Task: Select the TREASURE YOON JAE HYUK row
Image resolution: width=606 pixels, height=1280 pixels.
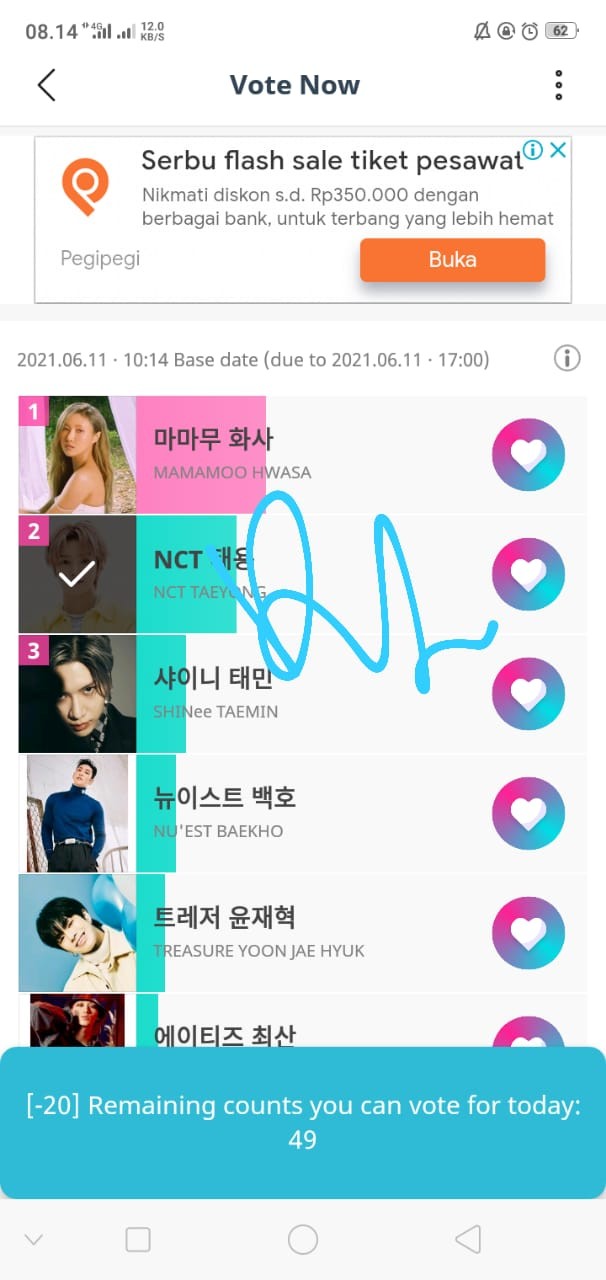Action: [x=300, y=932]
